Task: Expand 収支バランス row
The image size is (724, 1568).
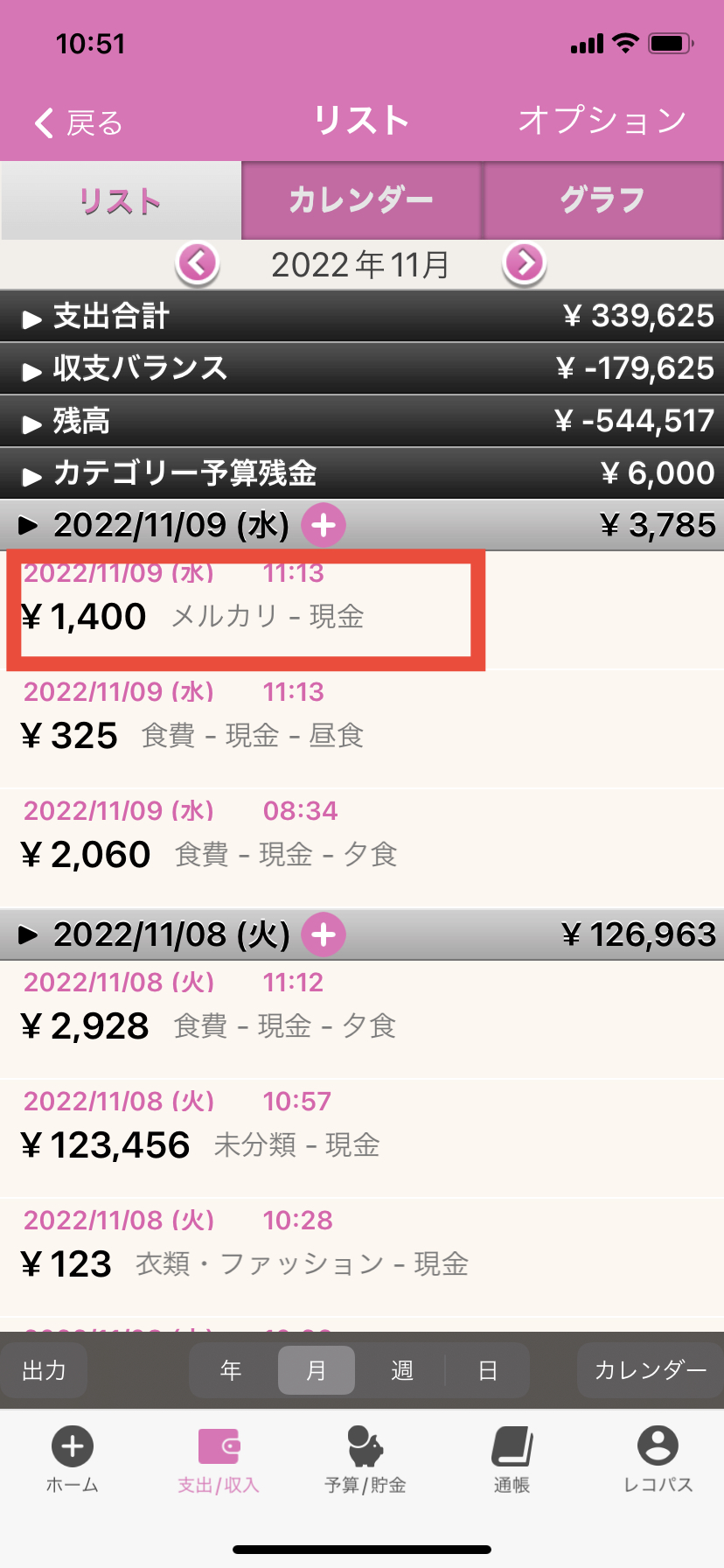Action: click(362, 368)
